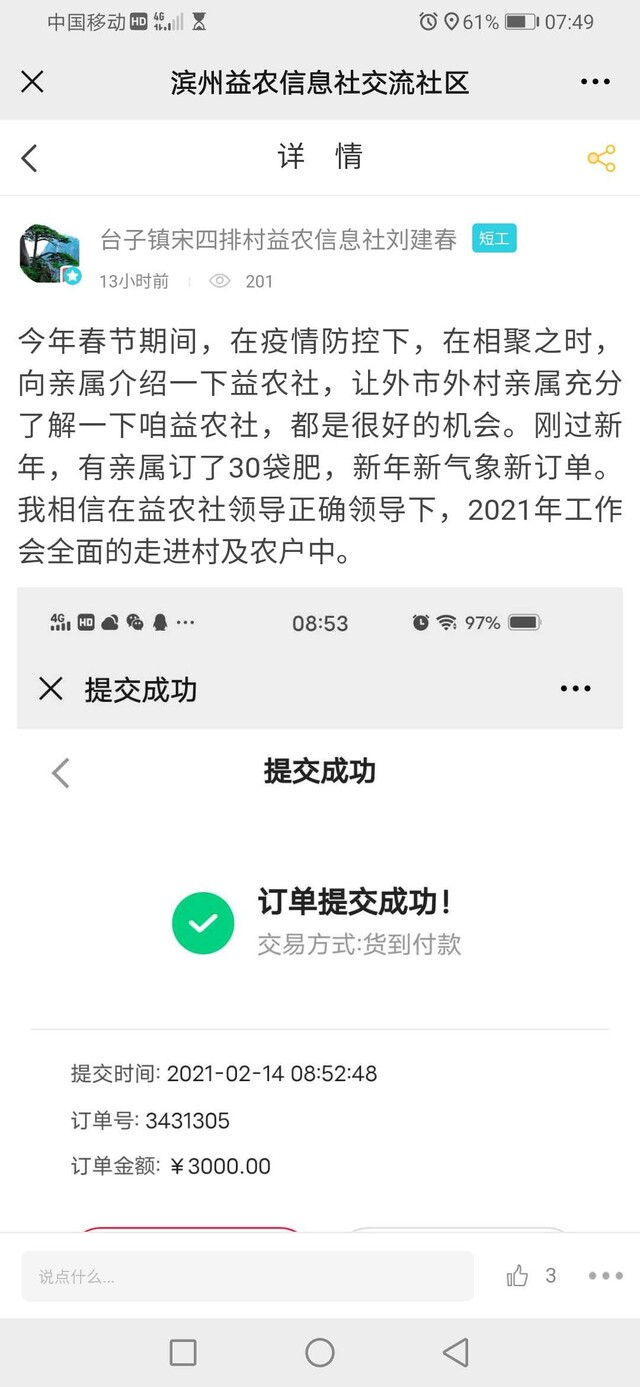Tap the system back button

pos(456,1353)
